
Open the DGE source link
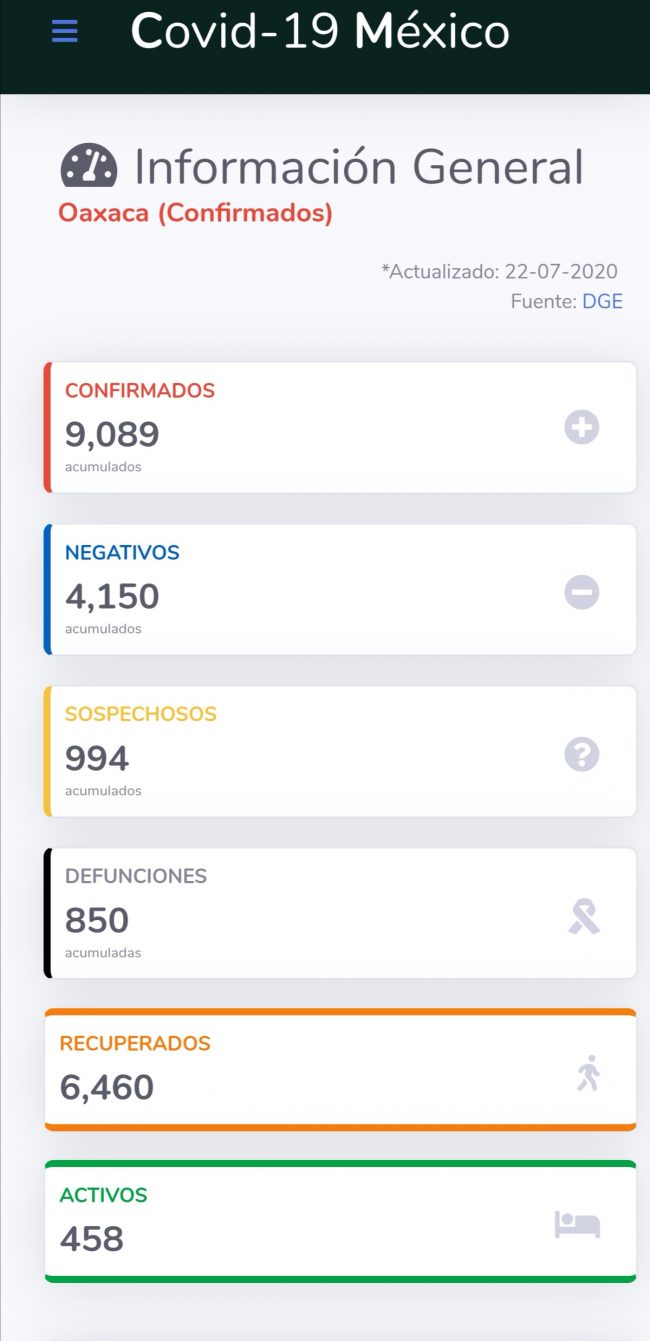coord(602,301)
